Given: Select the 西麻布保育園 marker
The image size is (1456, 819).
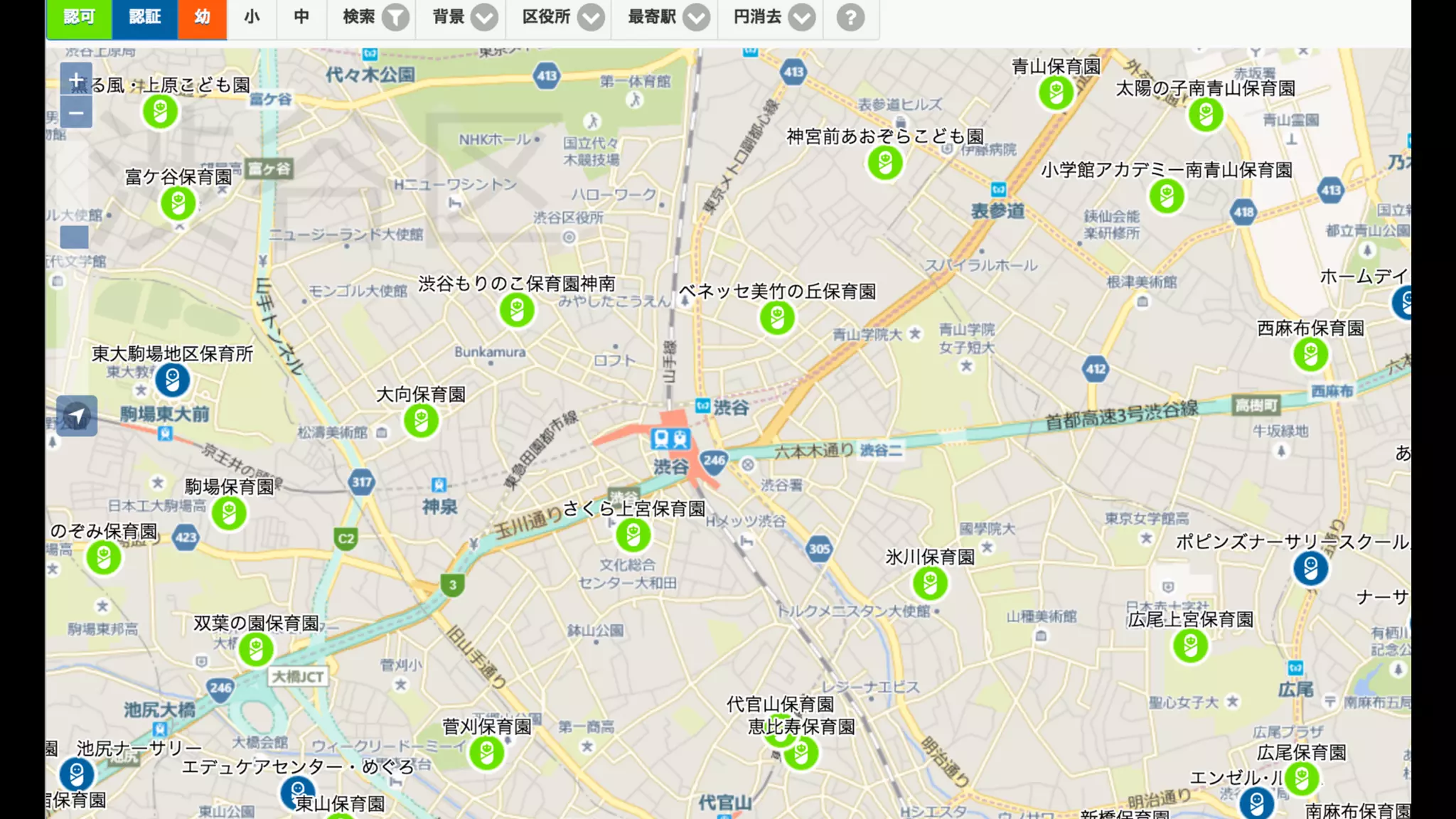Looking at the screenshot, I should (x=1310, y=355).
